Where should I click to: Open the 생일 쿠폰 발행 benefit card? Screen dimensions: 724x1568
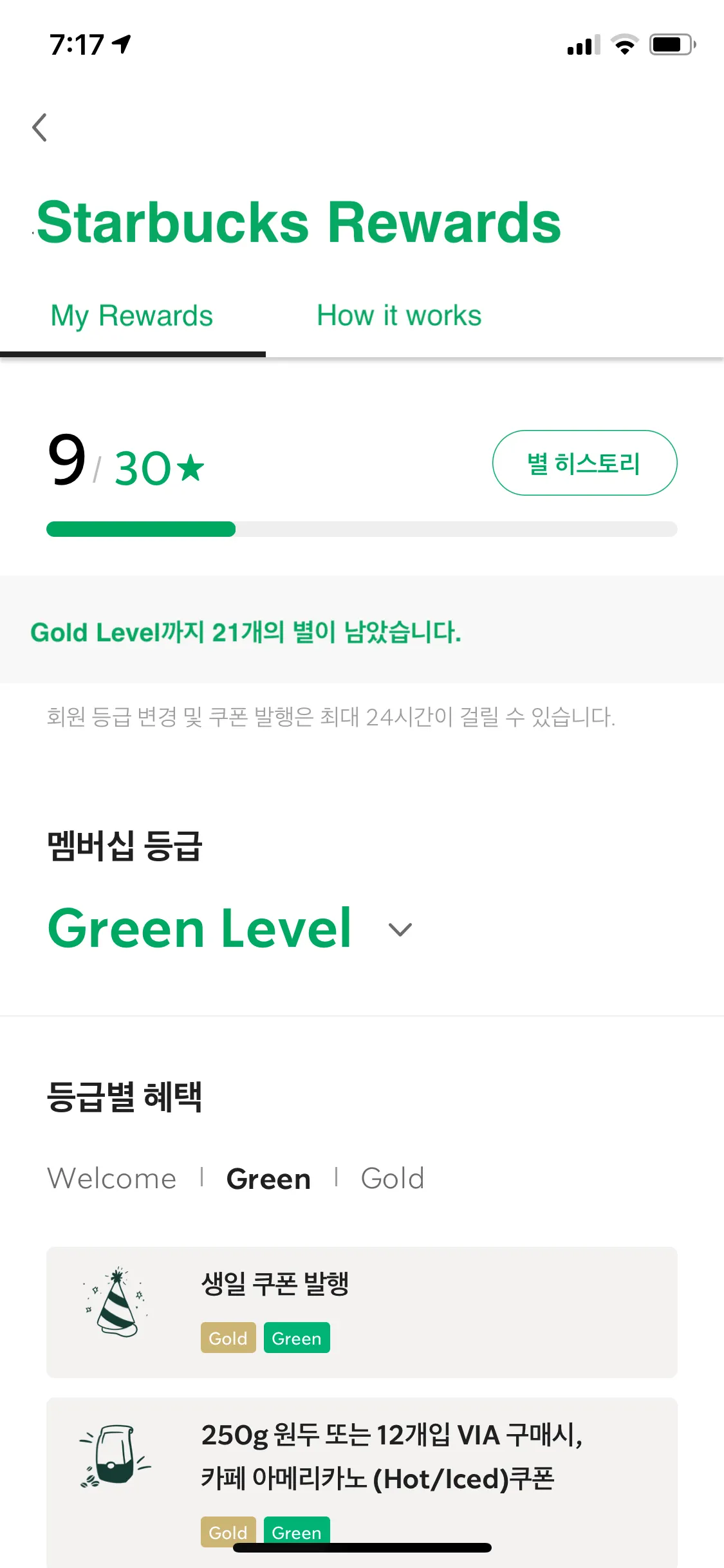pyautogui.click(x=362, y=1312)
